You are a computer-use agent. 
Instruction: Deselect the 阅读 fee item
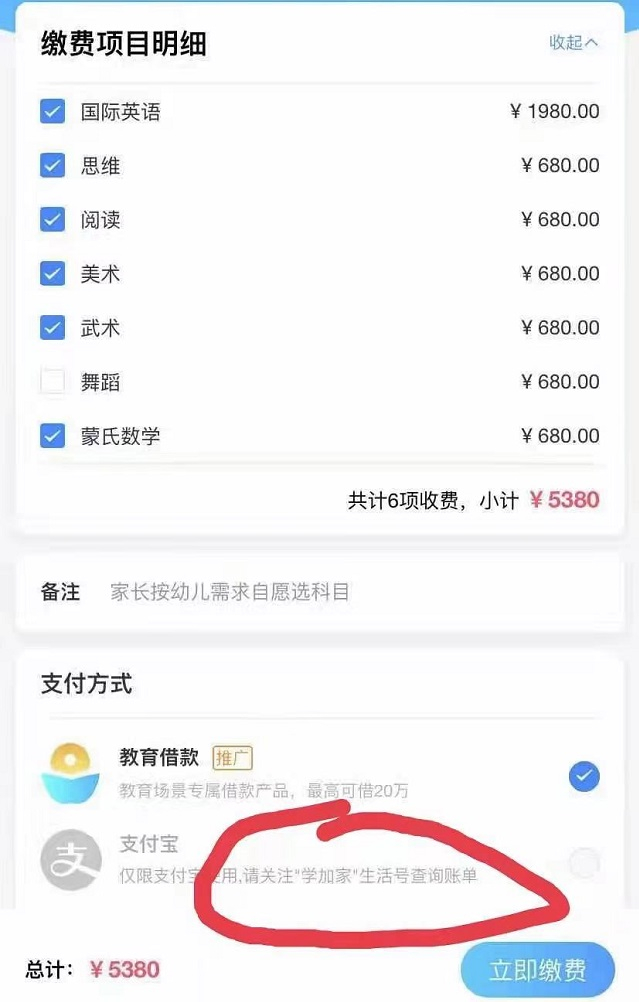(52, 219)
